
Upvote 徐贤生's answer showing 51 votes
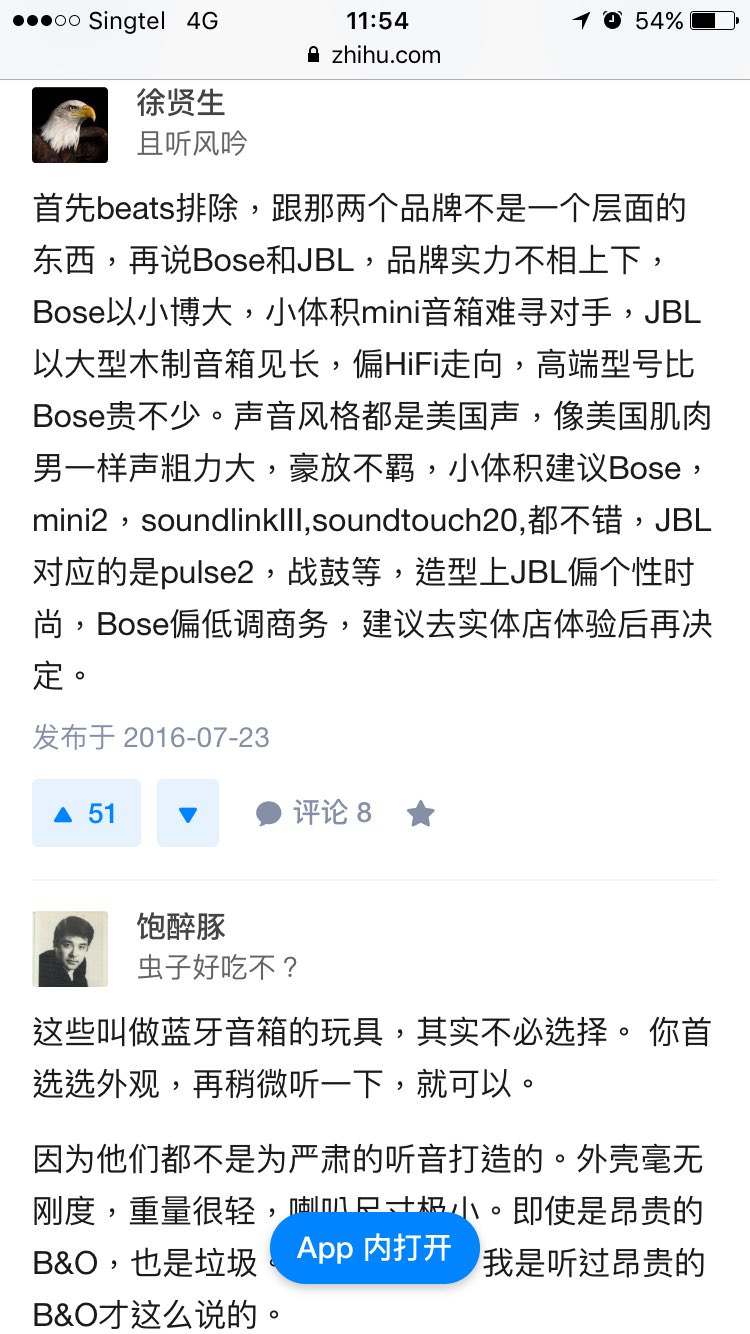pyautogui.click(x=86, y=813)
